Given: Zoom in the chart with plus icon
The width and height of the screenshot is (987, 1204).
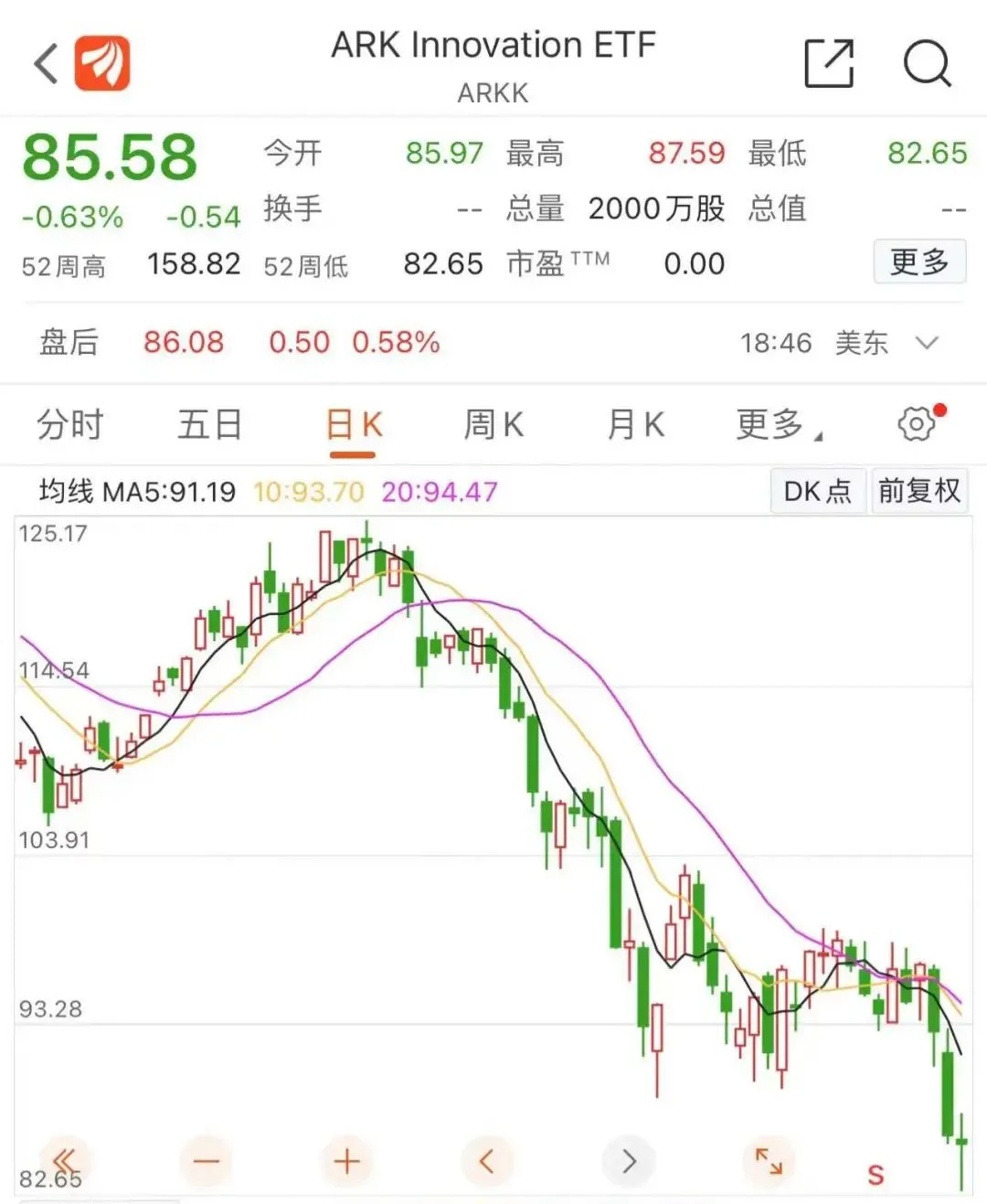Looking at the screenshot, I should click(346, 1161).
